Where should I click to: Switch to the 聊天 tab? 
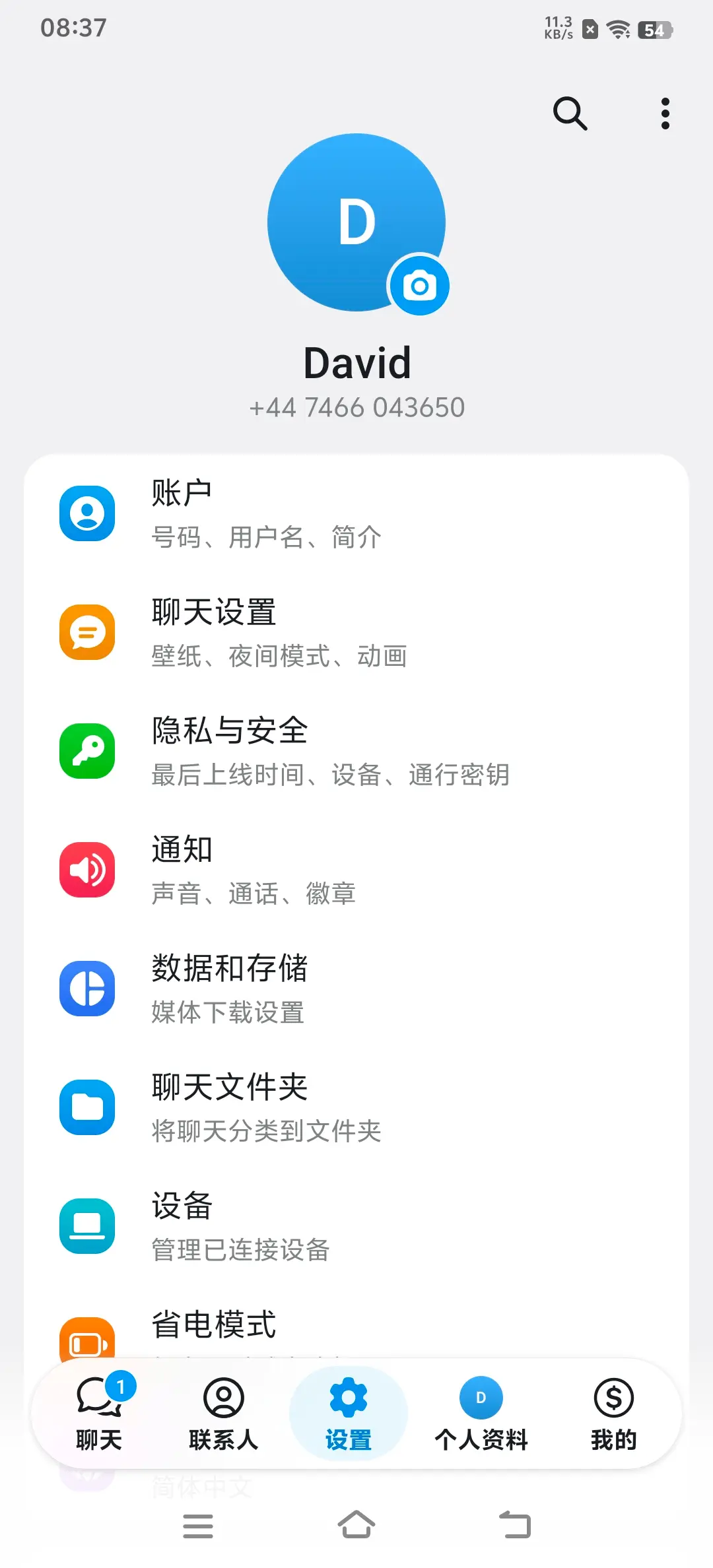click(99, 1414)
